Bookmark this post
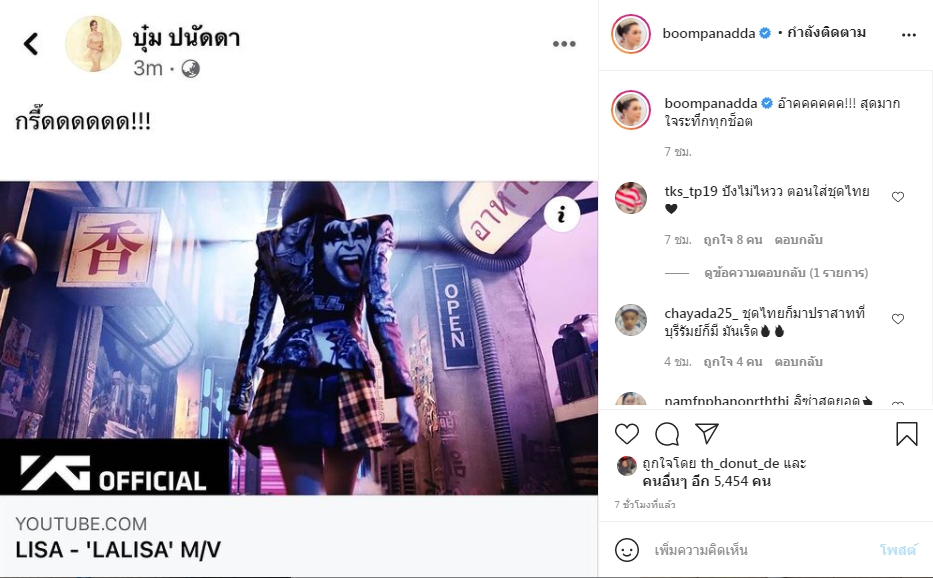933x578 pixels. pos(906,433)
